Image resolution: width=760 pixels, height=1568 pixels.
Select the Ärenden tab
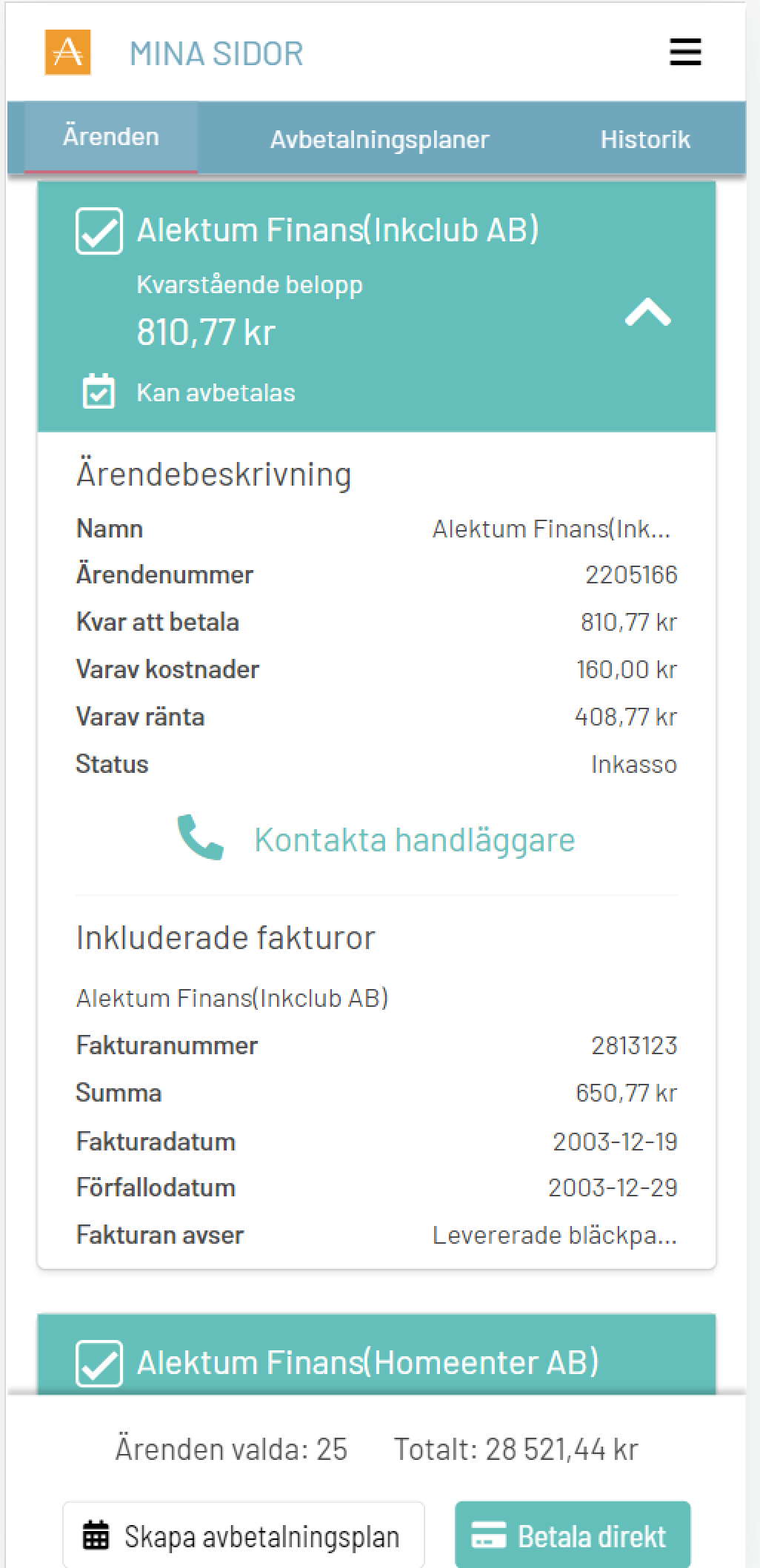point(111,137)
